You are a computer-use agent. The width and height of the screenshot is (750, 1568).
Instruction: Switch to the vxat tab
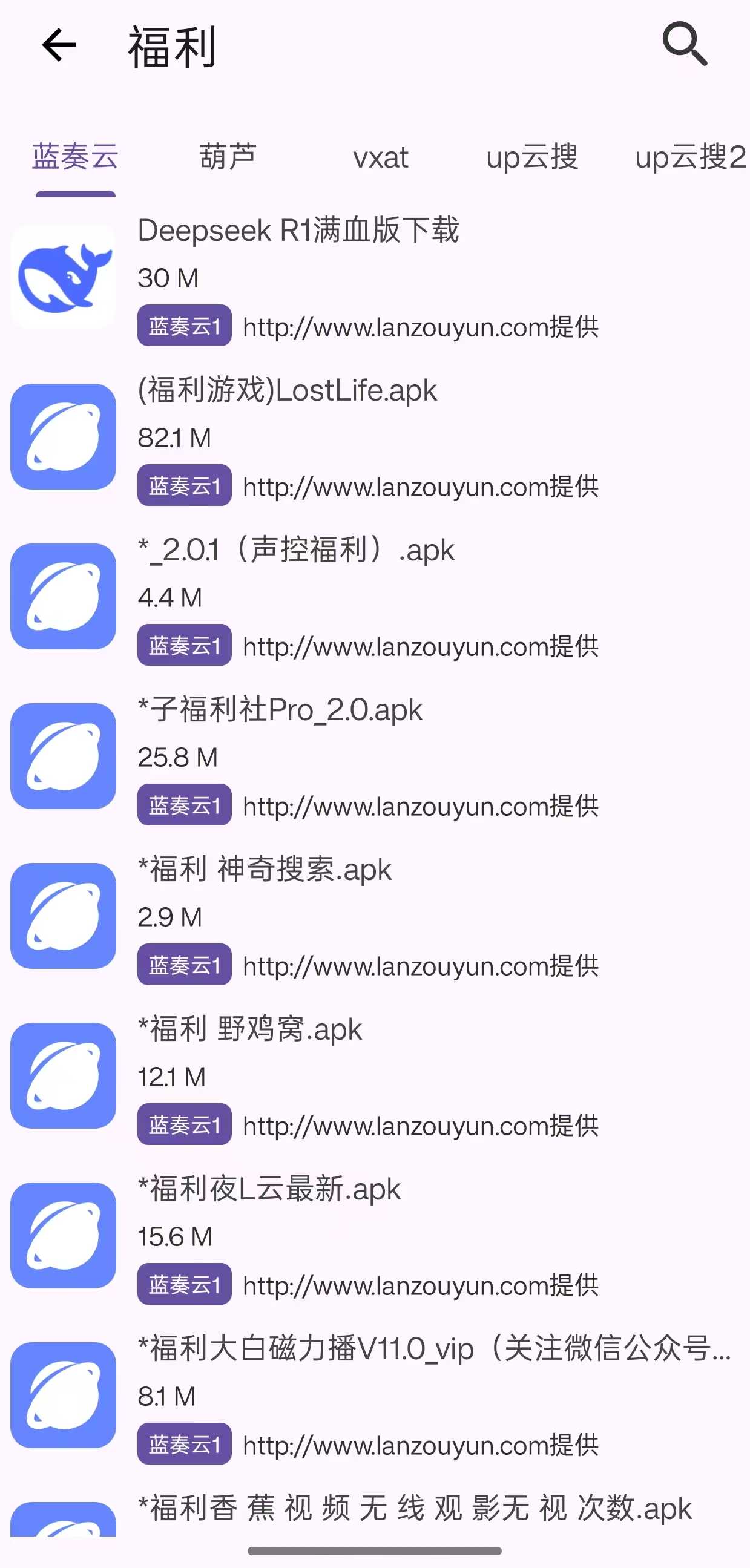pyautogui.click(x=381, y=157)
